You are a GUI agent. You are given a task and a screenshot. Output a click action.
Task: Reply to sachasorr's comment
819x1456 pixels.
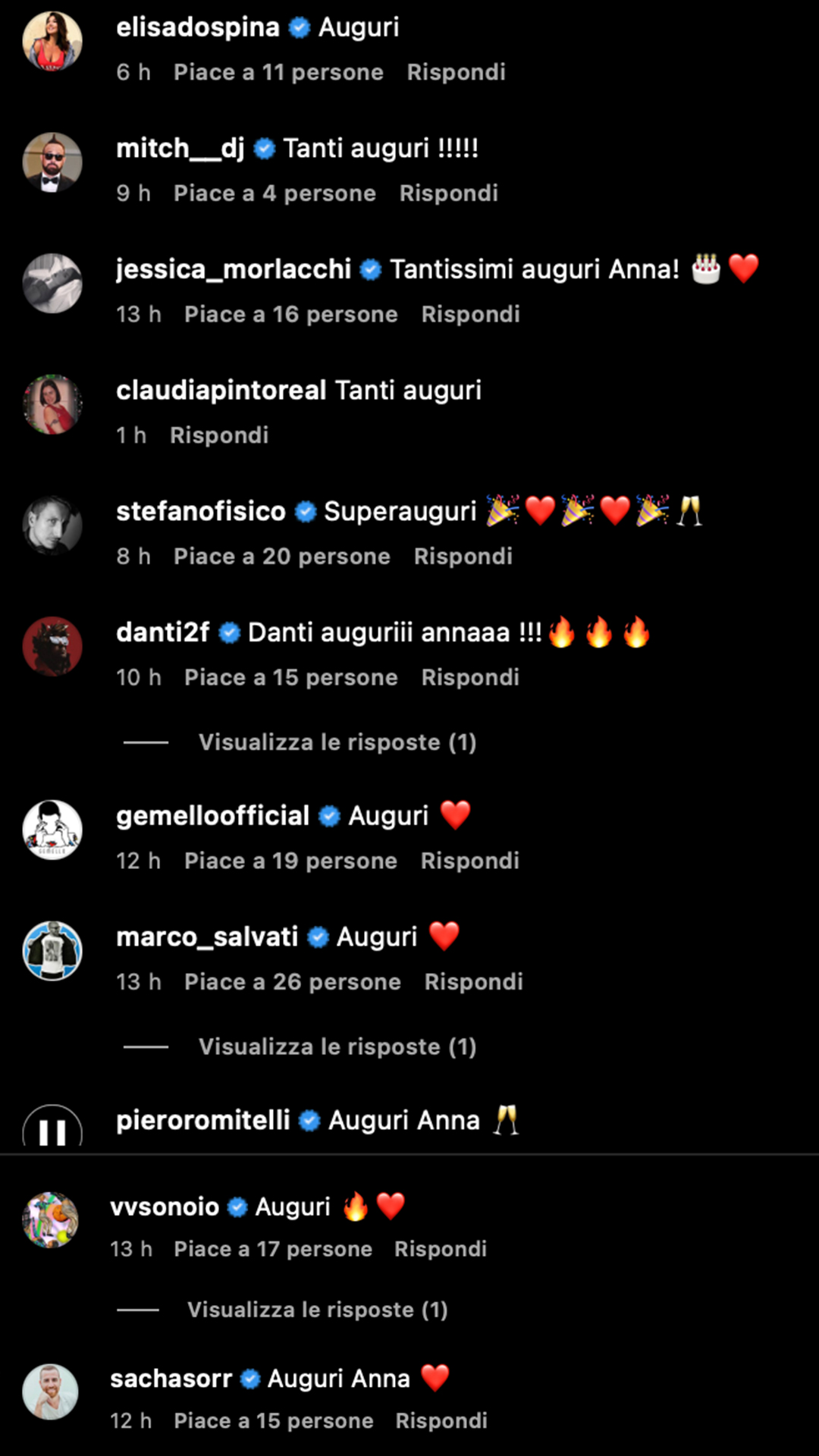441,1421
